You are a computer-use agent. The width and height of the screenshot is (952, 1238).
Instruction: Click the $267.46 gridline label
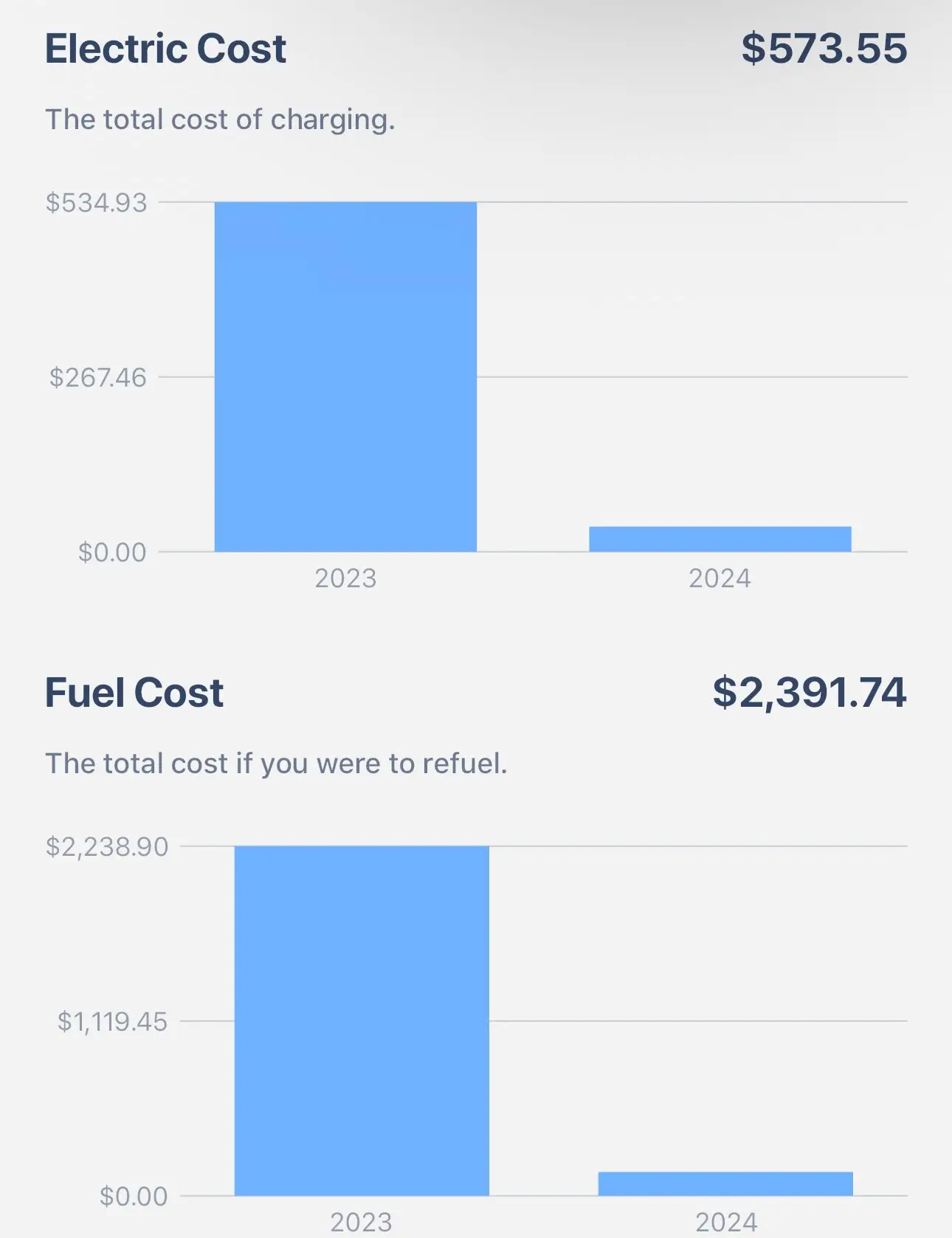tap(100, 376)
